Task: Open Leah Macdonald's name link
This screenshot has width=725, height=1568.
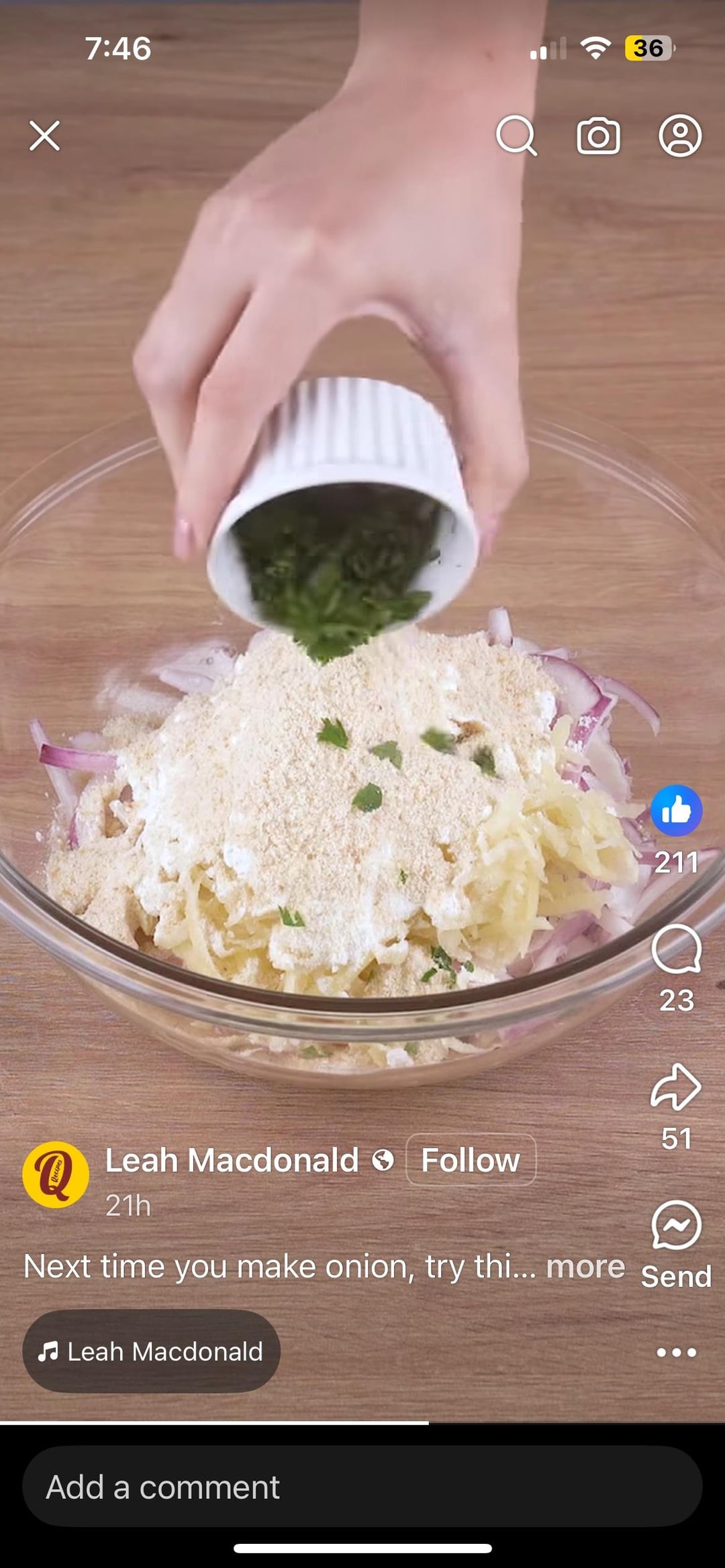Action: tap(232, 1160)
